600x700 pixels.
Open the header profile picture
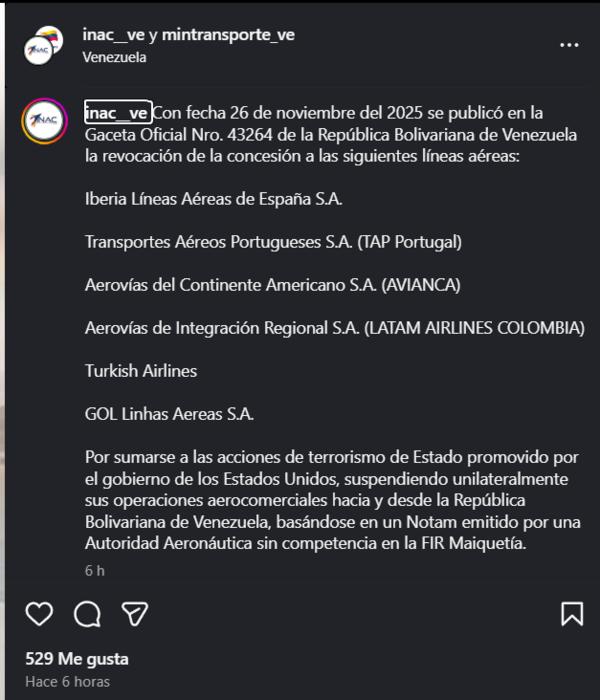[45, 46]
